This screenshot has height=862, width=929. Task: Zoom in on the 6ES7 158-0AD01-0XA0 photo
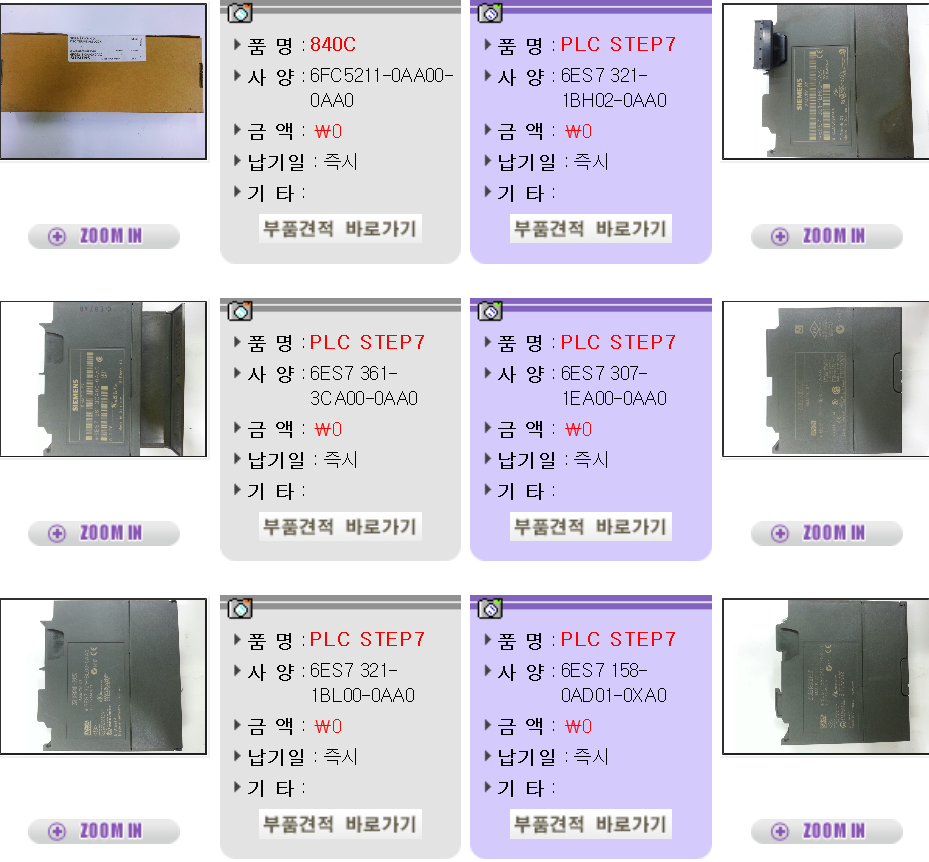[826, 831]
